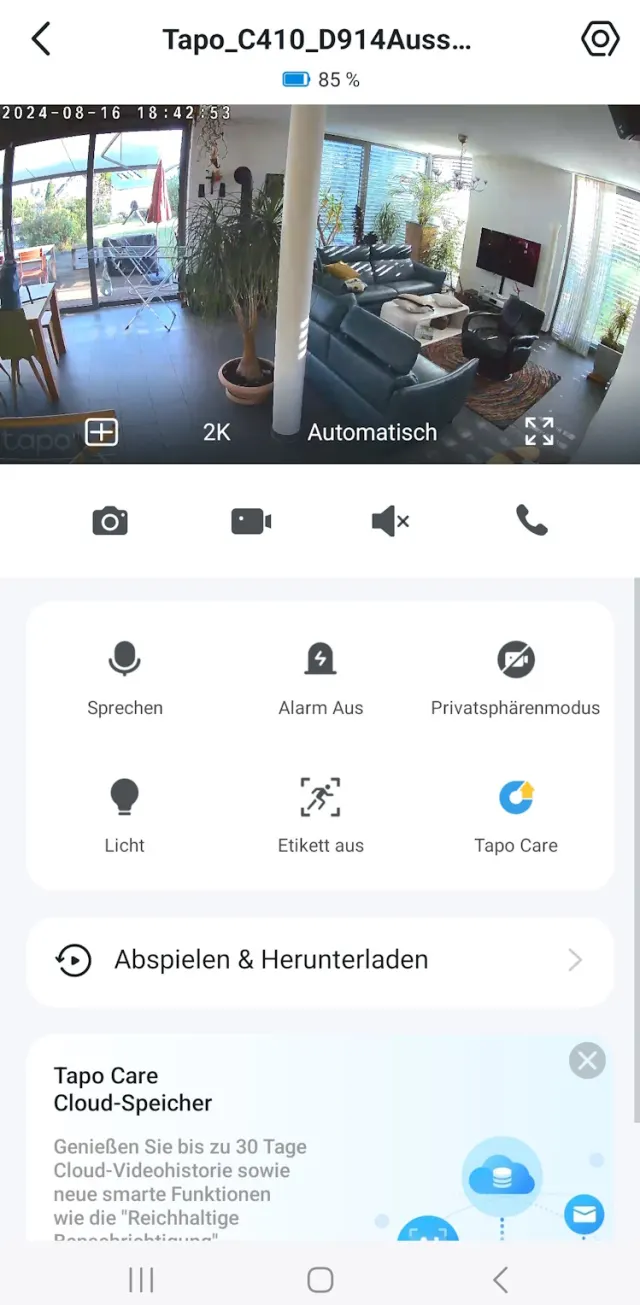Open the floating blue mail icon
Image resolution: width=640 pixels, height=1305 pixels.
tap(584, 1215)
